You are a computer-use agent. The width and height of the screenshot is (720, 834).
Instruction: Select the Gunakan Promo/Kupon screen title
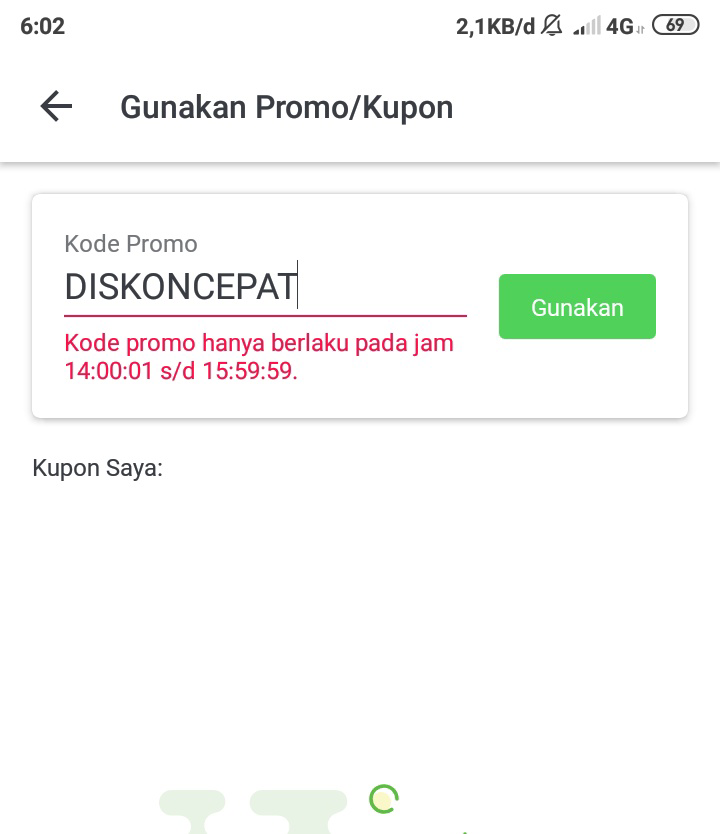pos(287,107)
